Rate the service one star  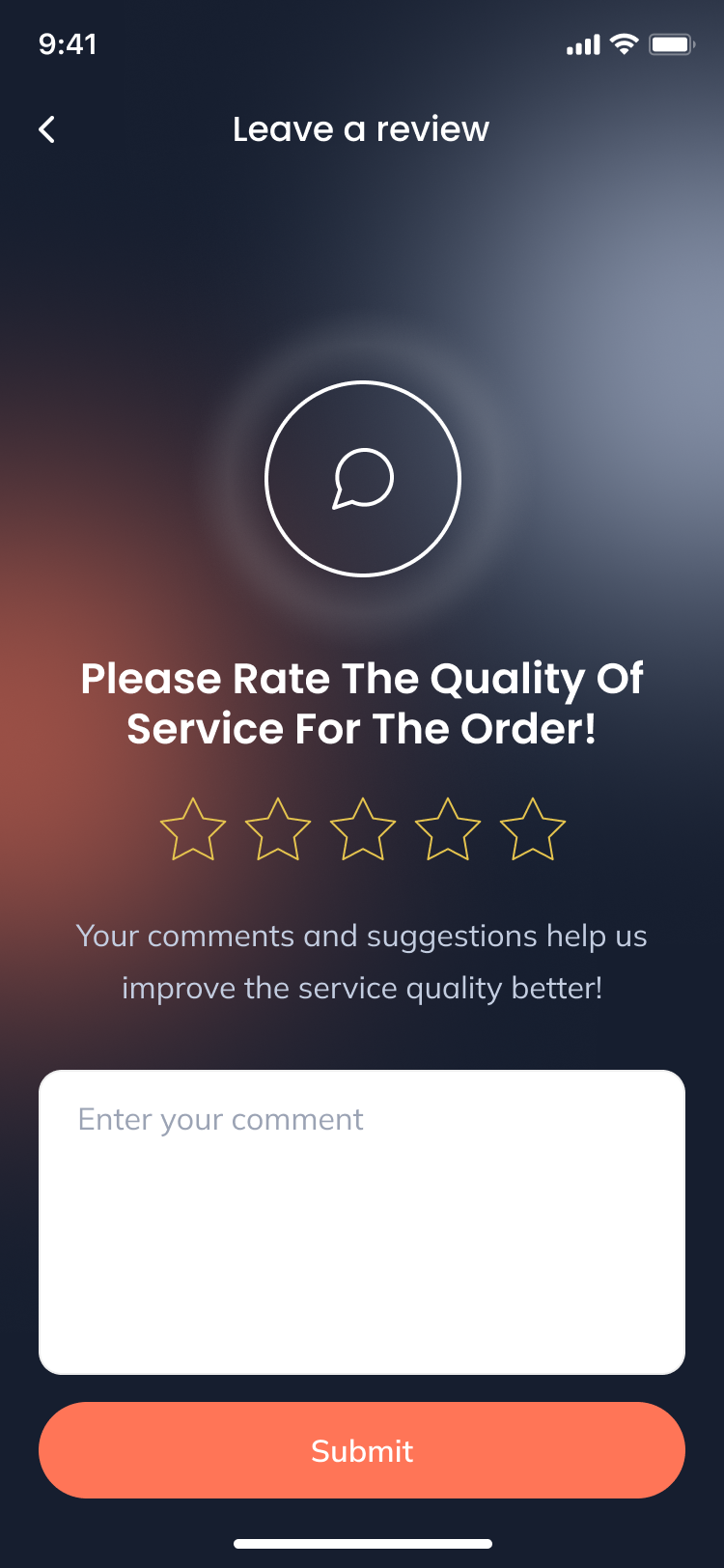[193, 829]
